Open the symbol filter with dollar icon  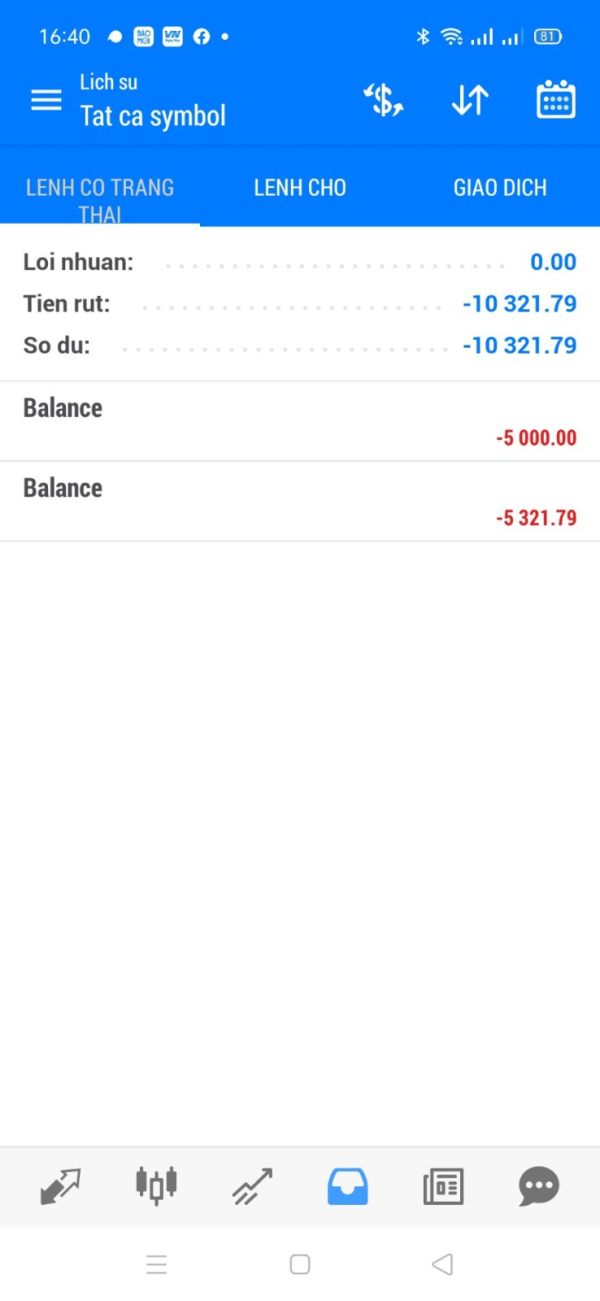point(382,100)
